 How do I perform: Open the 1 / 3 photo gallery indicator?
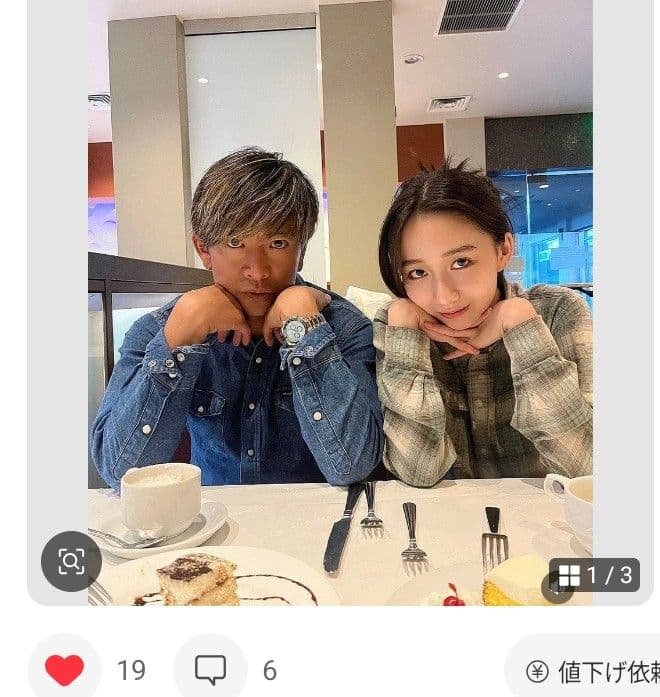pos(594,575)
